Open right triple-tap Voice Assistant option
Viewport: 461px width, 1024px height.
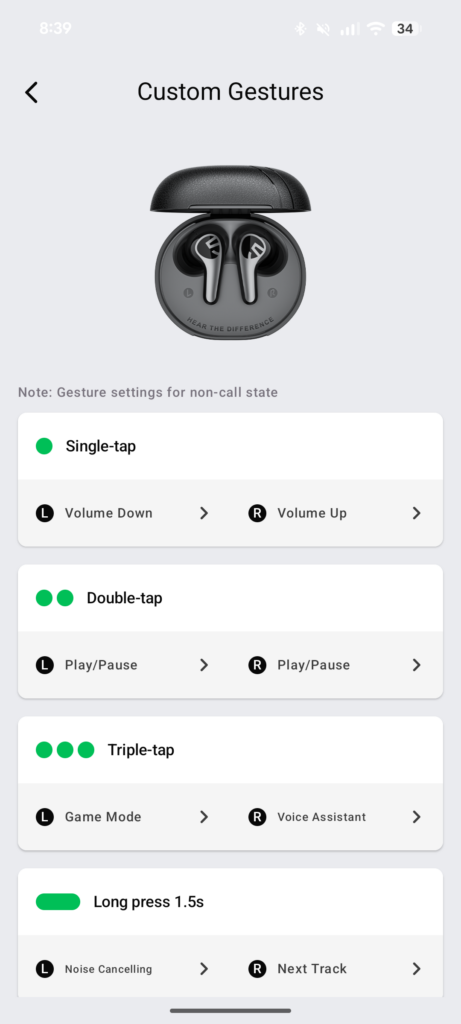click(336, 816)
